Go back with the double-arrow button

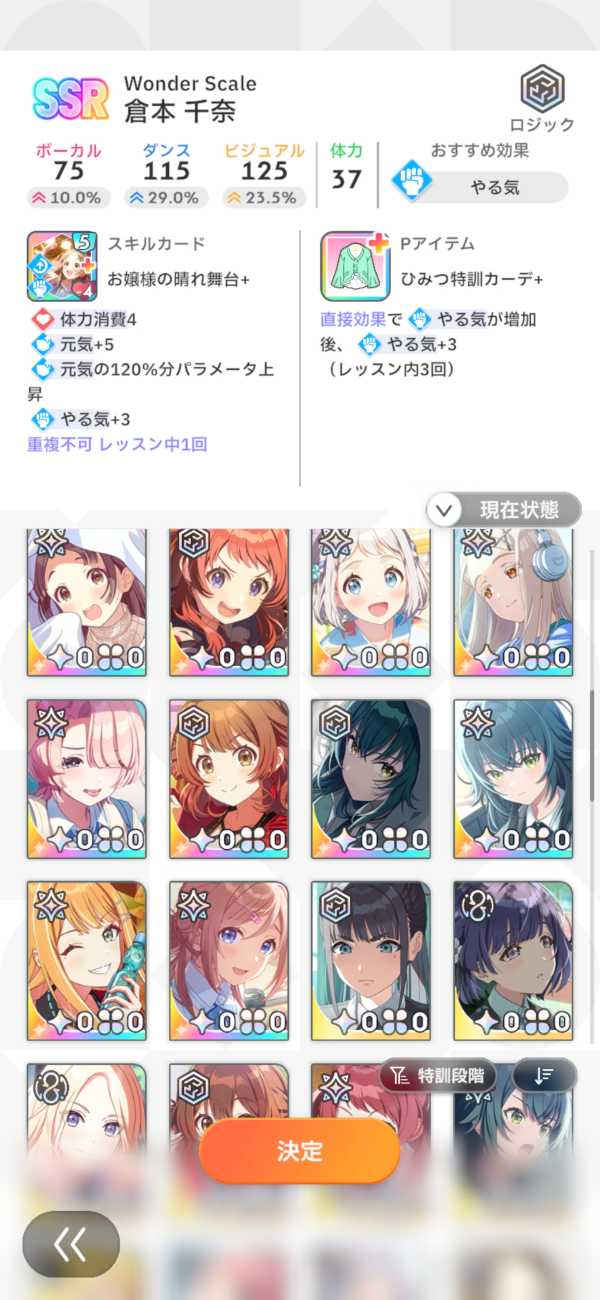pyautogui.click(x=71, y=1244)
